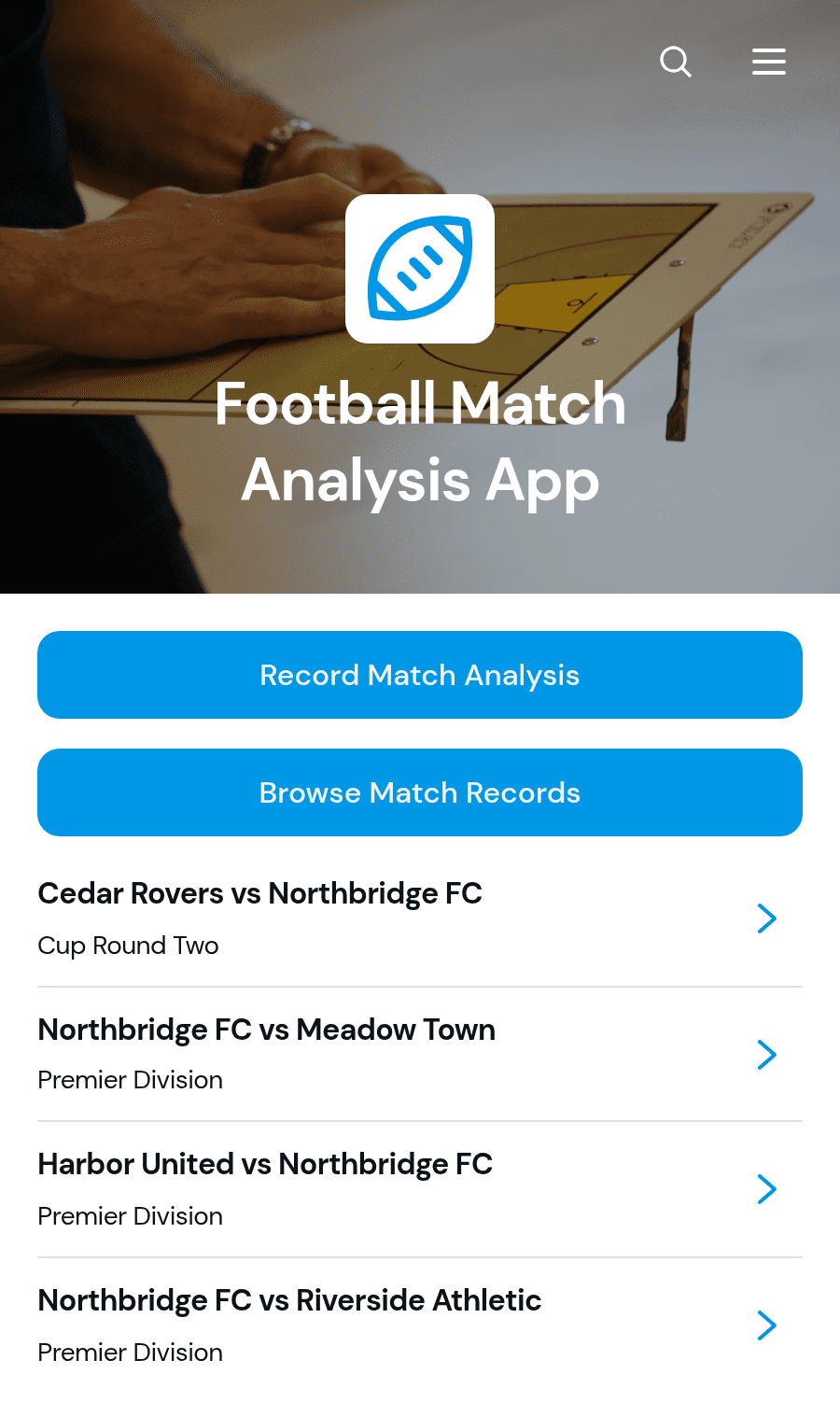Open Cedar Rovers vs Northbridge FC match
This screenshot has width=840, height=1402.
coord(420,918)
